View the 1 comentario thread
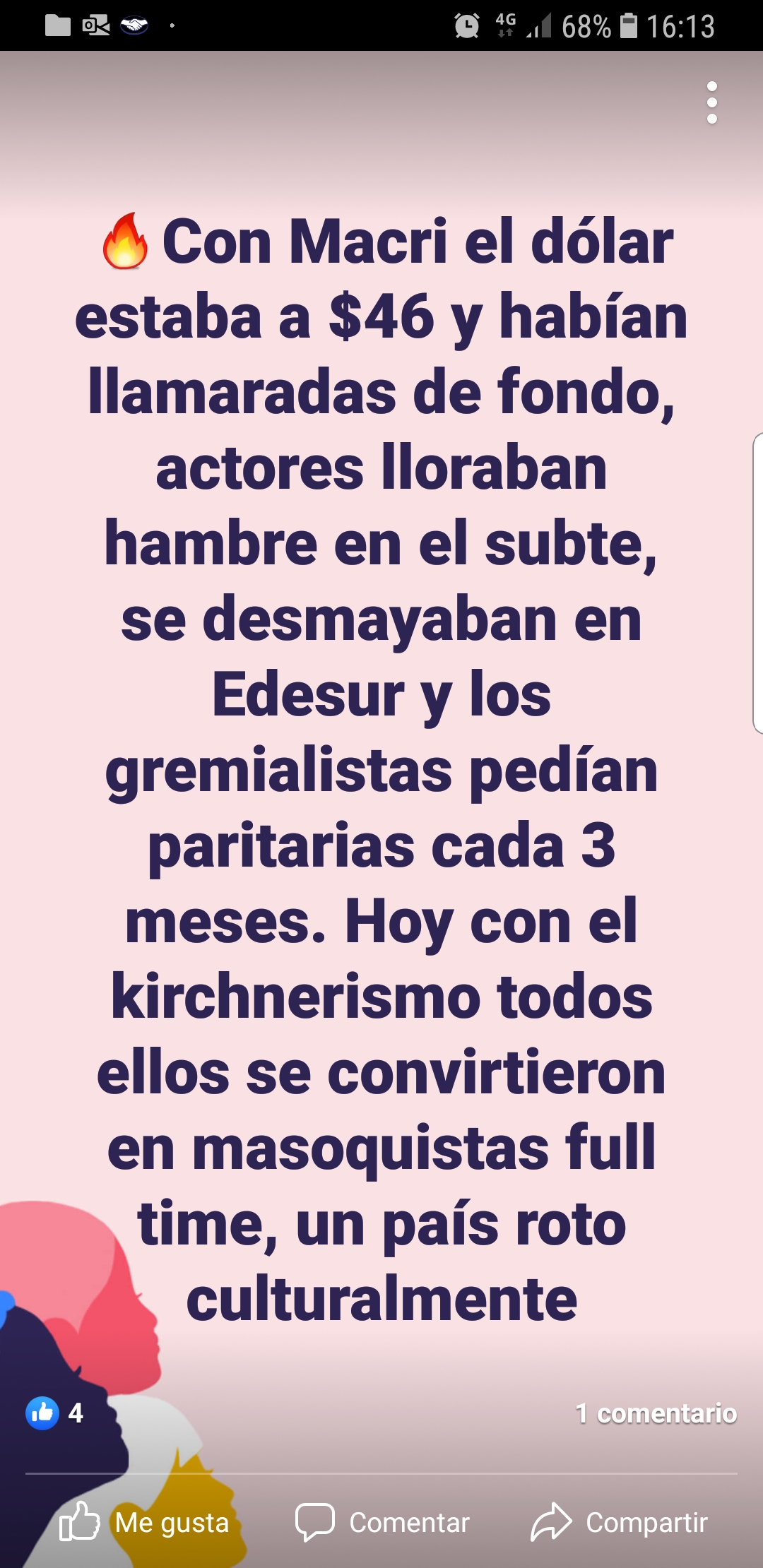Viewport: 763px width, 1568px height. (x=656, y=1413)
